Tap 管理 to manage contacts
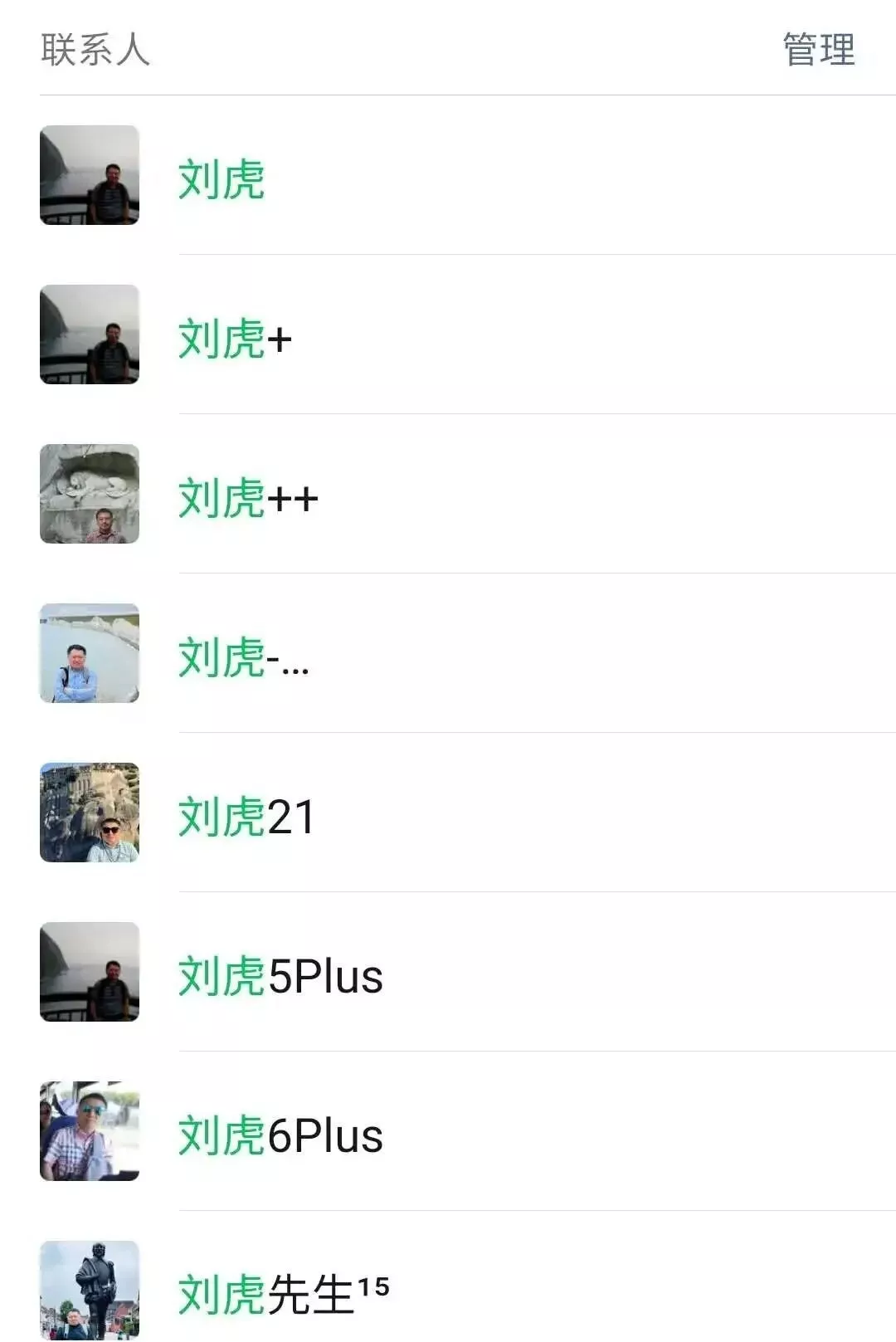The image size is (896, 1342). pyautogui.click(x=818, y=50)
